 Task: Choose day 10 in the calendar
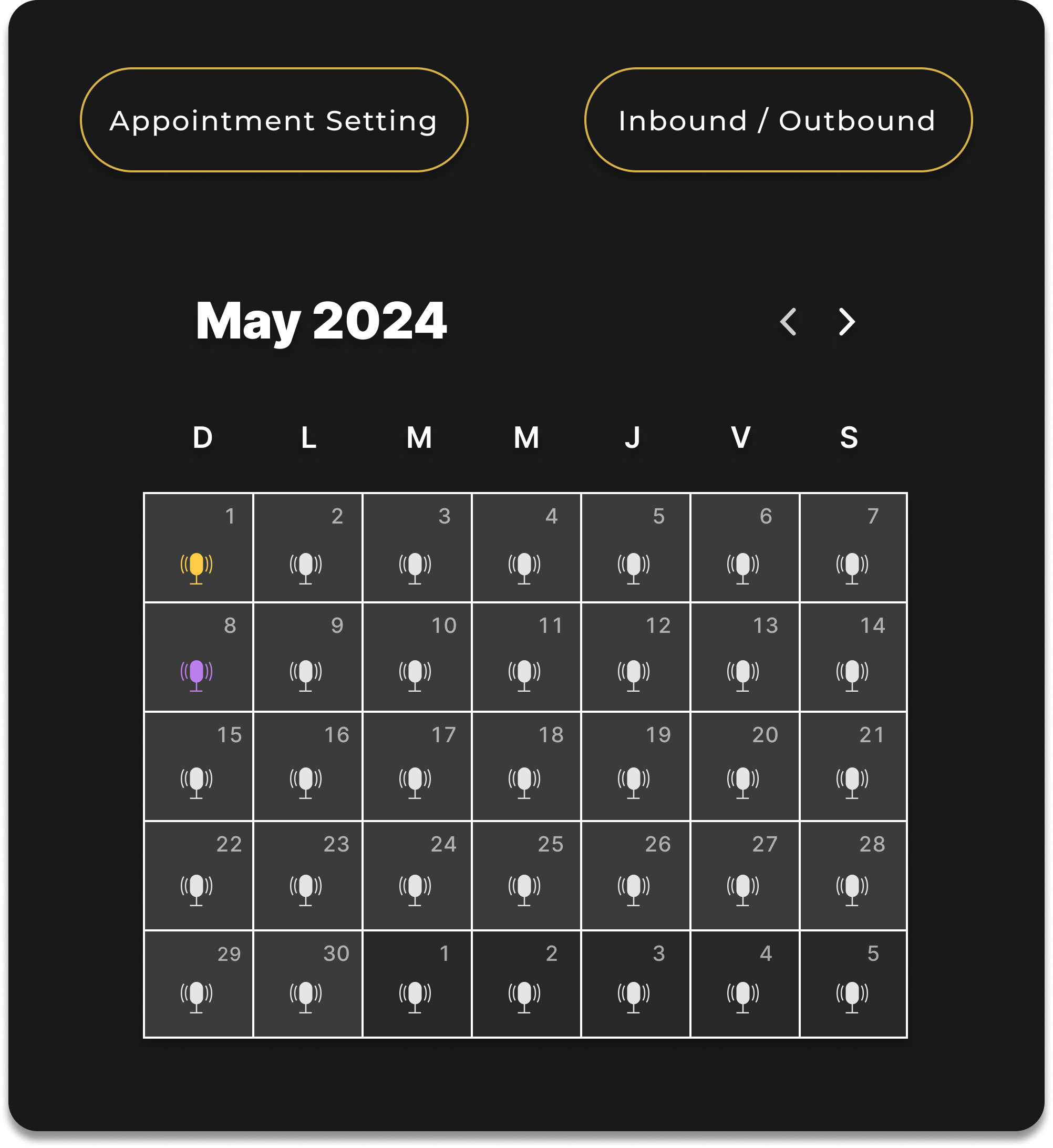click(417, 657)
